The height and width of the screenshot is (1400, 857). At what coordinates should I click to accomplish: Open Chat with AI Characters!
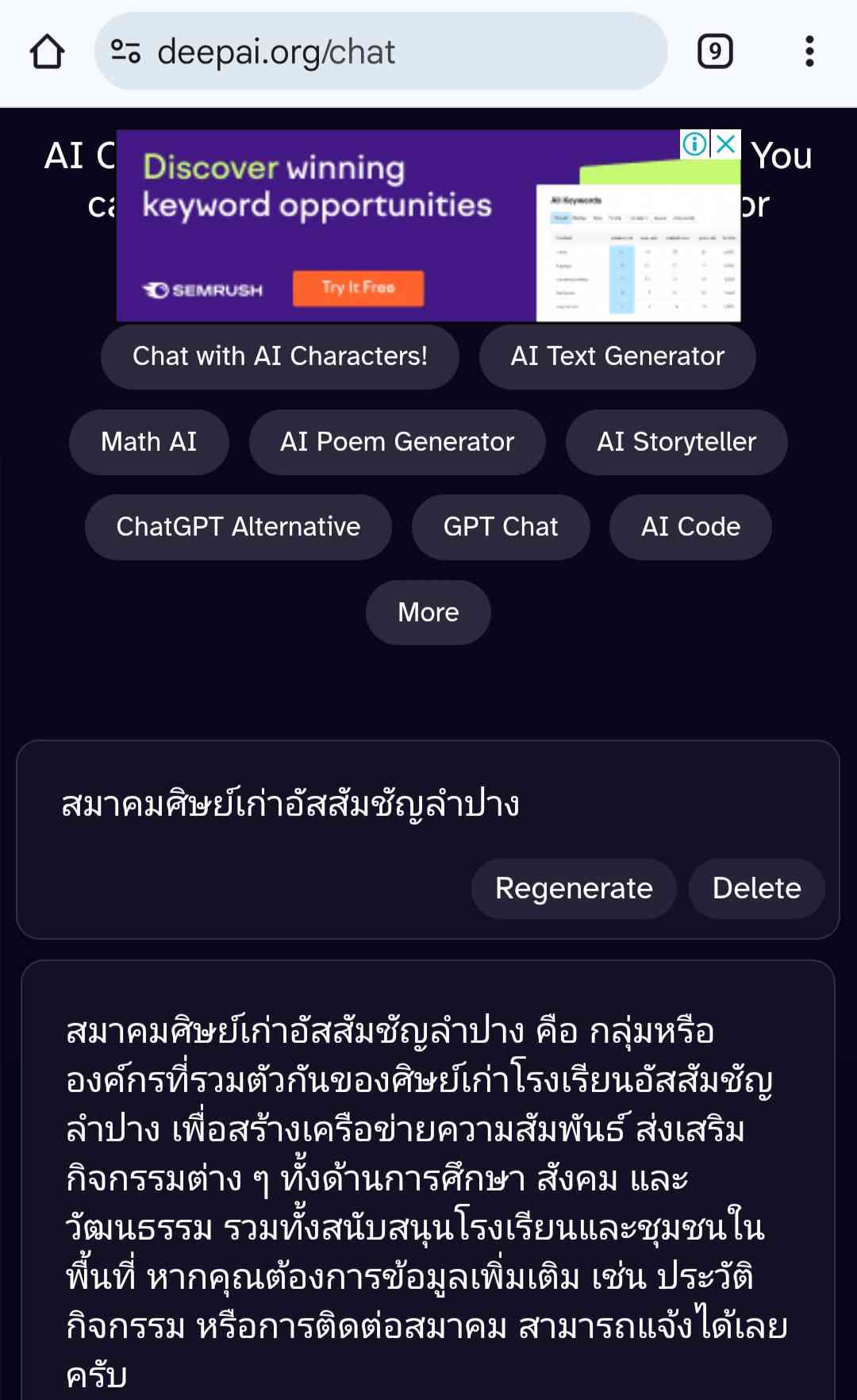click(x=279, y=356)
